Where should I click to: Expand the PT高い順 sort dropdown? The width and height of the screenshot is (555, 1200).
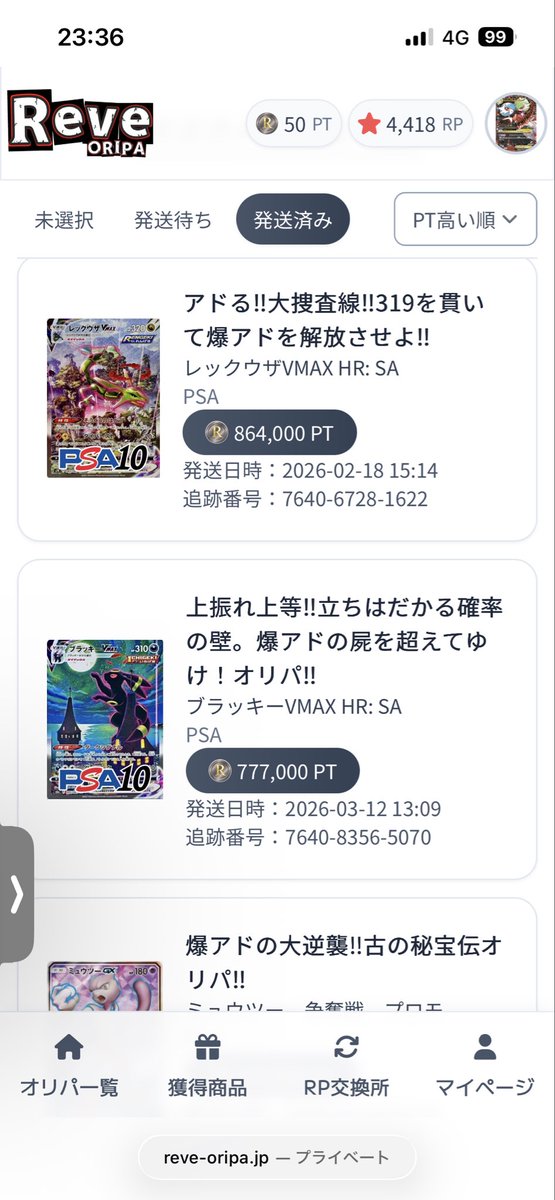[x=466, y=219]
